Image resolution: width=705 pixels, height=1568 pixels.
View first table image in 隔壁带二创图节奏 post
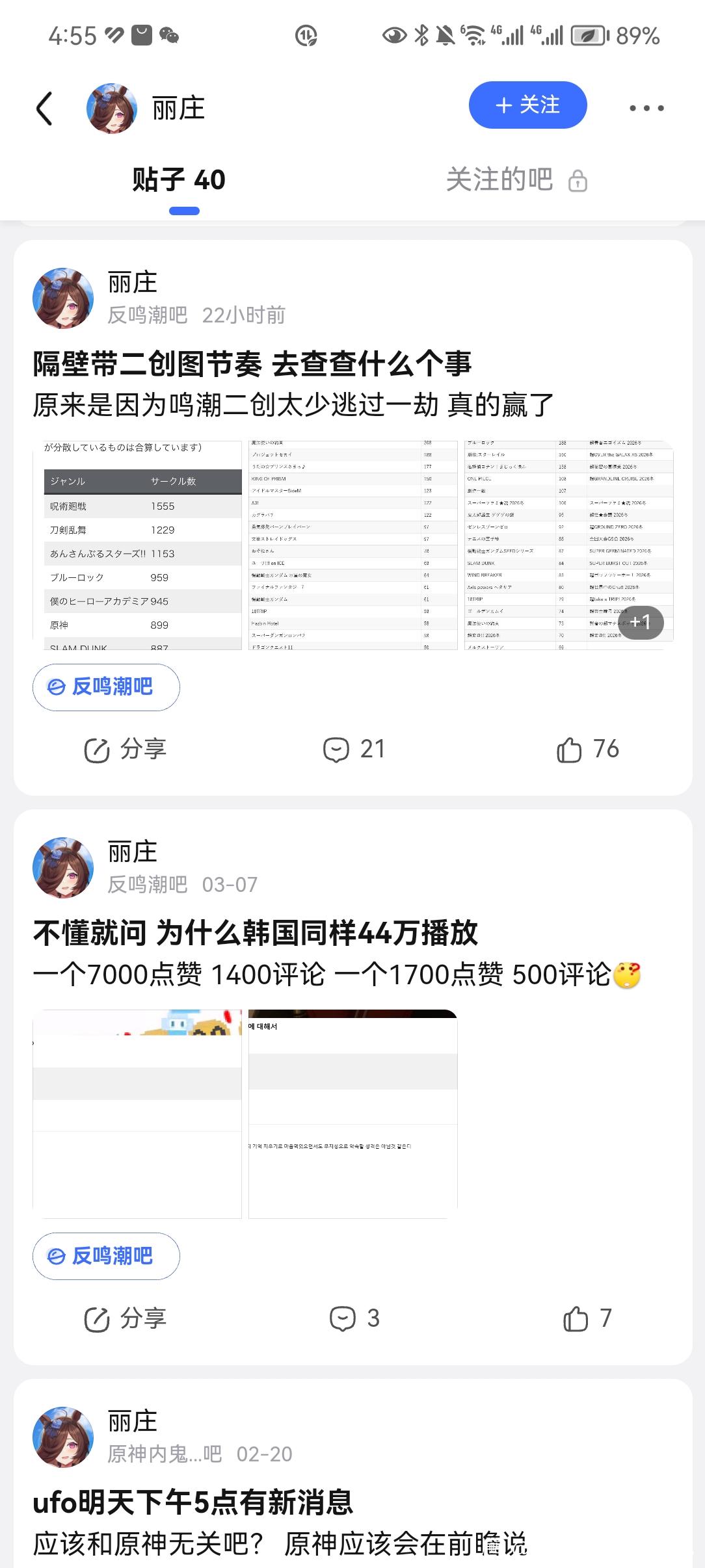point(137,545)
